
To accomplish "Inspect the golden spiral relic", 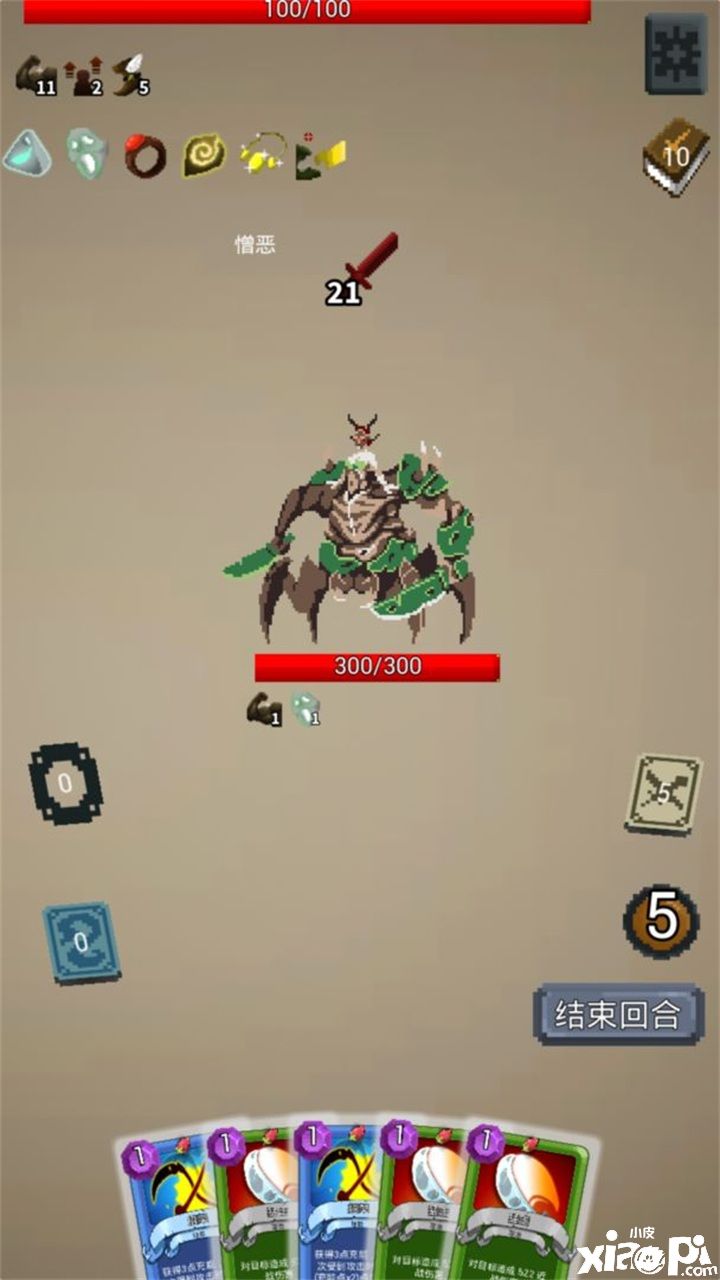I will point(203,156).
